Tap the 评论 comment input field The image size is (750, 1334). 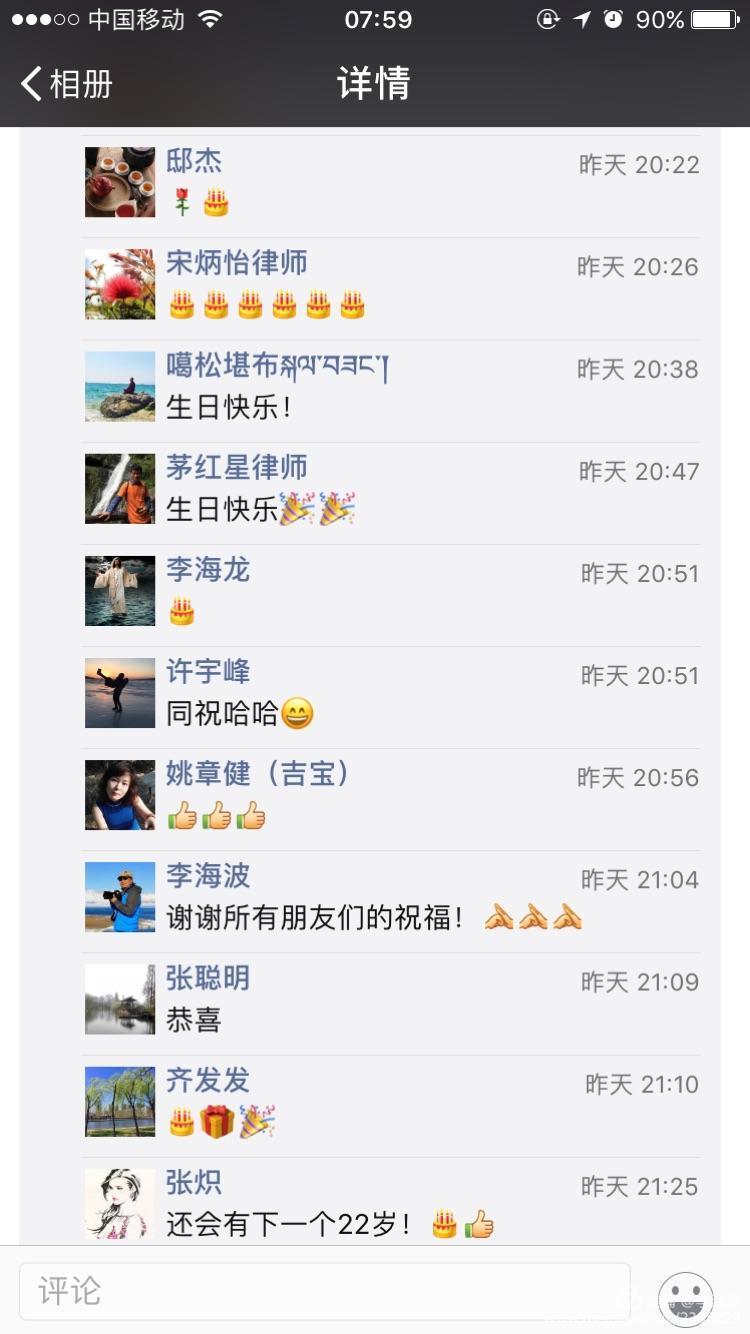tap(324, 1291)
